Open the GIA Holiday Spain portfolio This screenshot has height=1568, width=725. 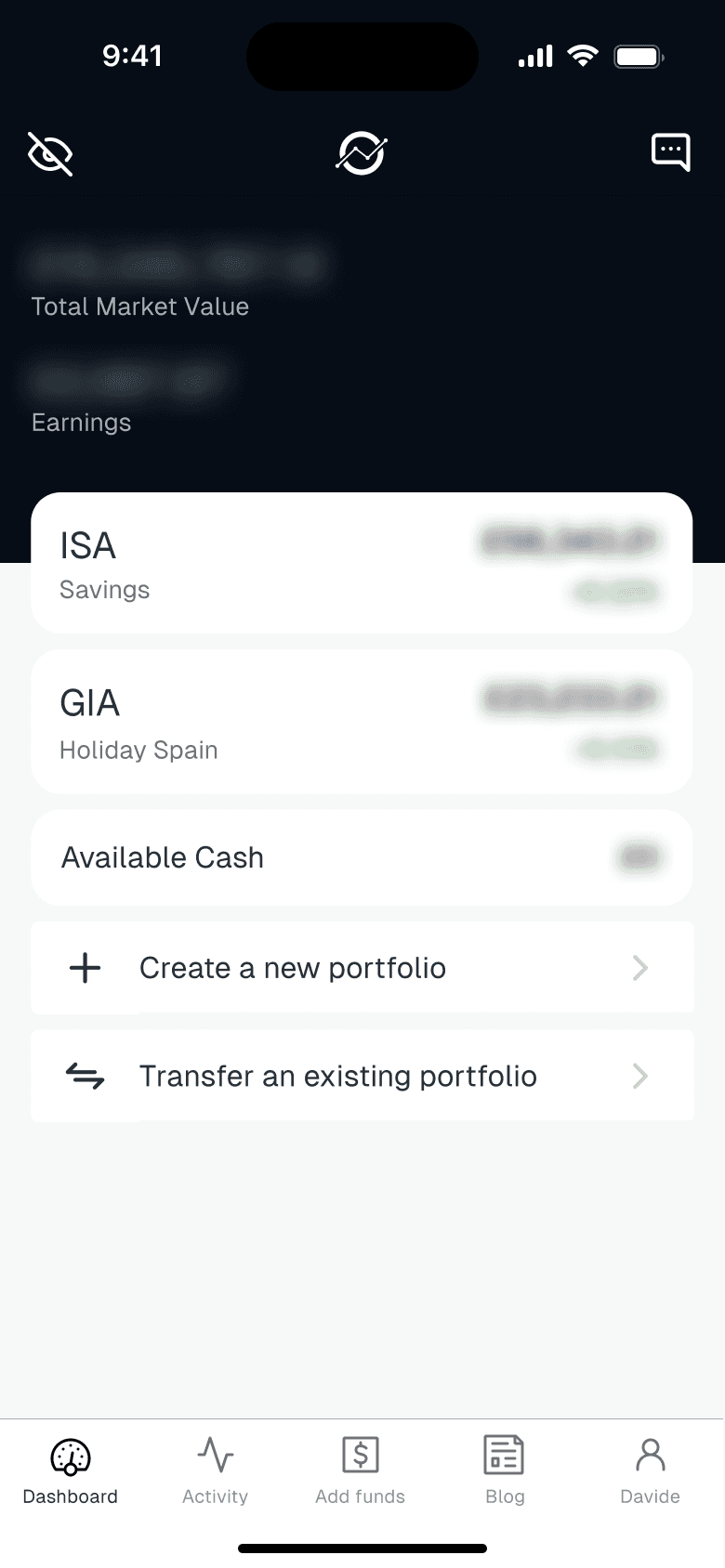(362, 722)
